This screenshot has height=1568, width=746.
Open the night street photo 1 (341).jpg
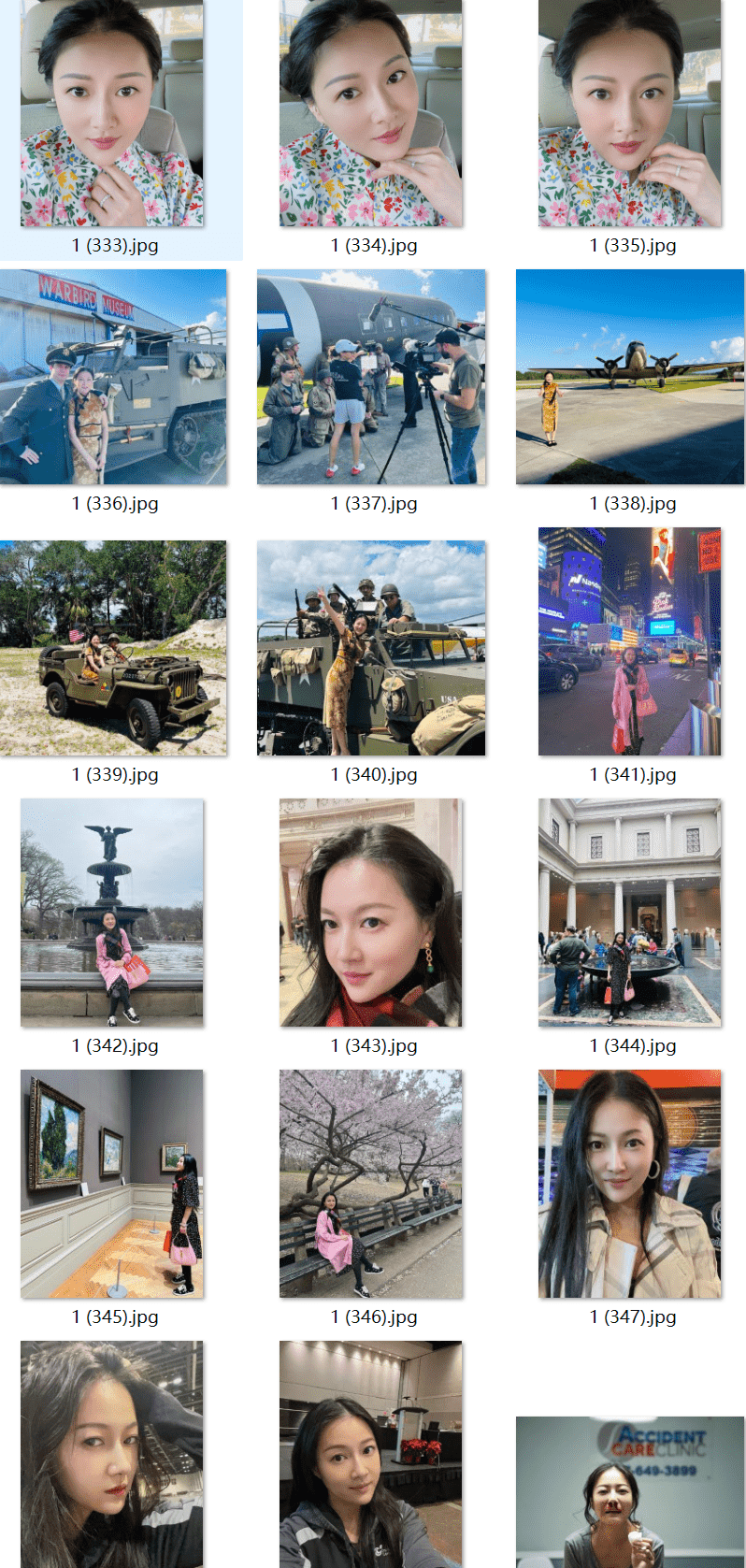pyautogui.click(x=630, y=641)
